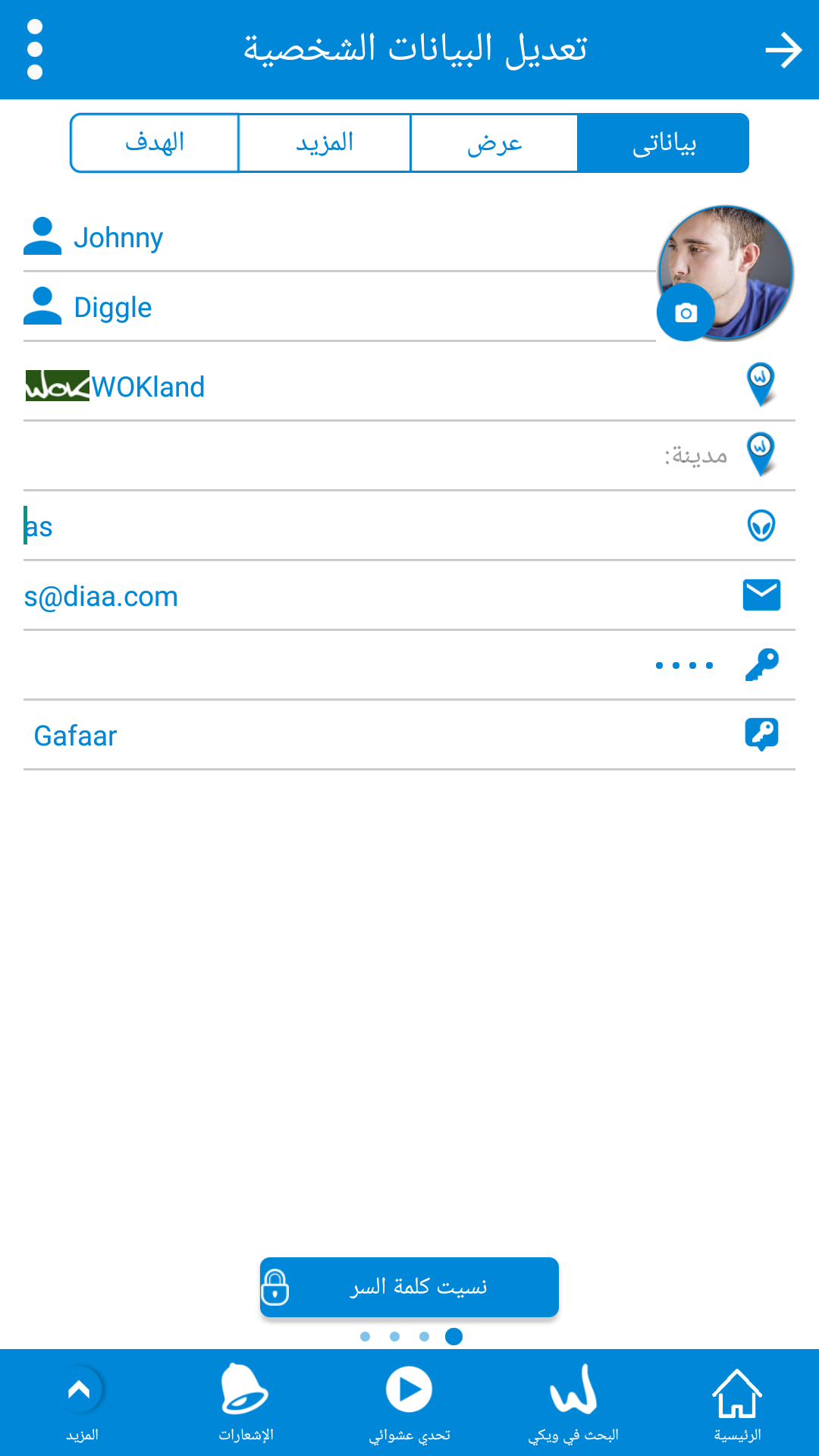Edit the Gafaar hint field

pyautogui.click(x=409, y=736)
